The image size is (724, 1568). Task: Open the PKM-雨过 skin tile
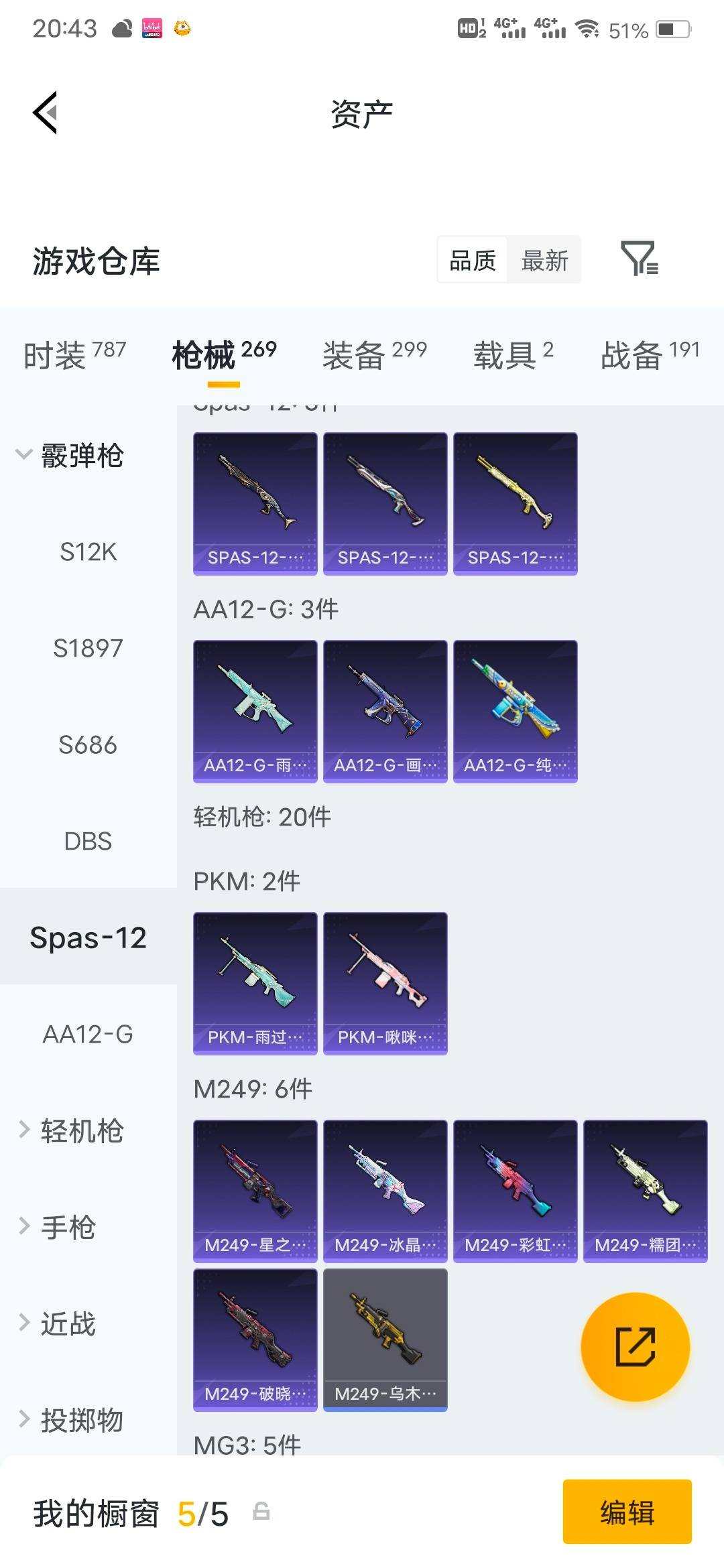tap(255, 983)
